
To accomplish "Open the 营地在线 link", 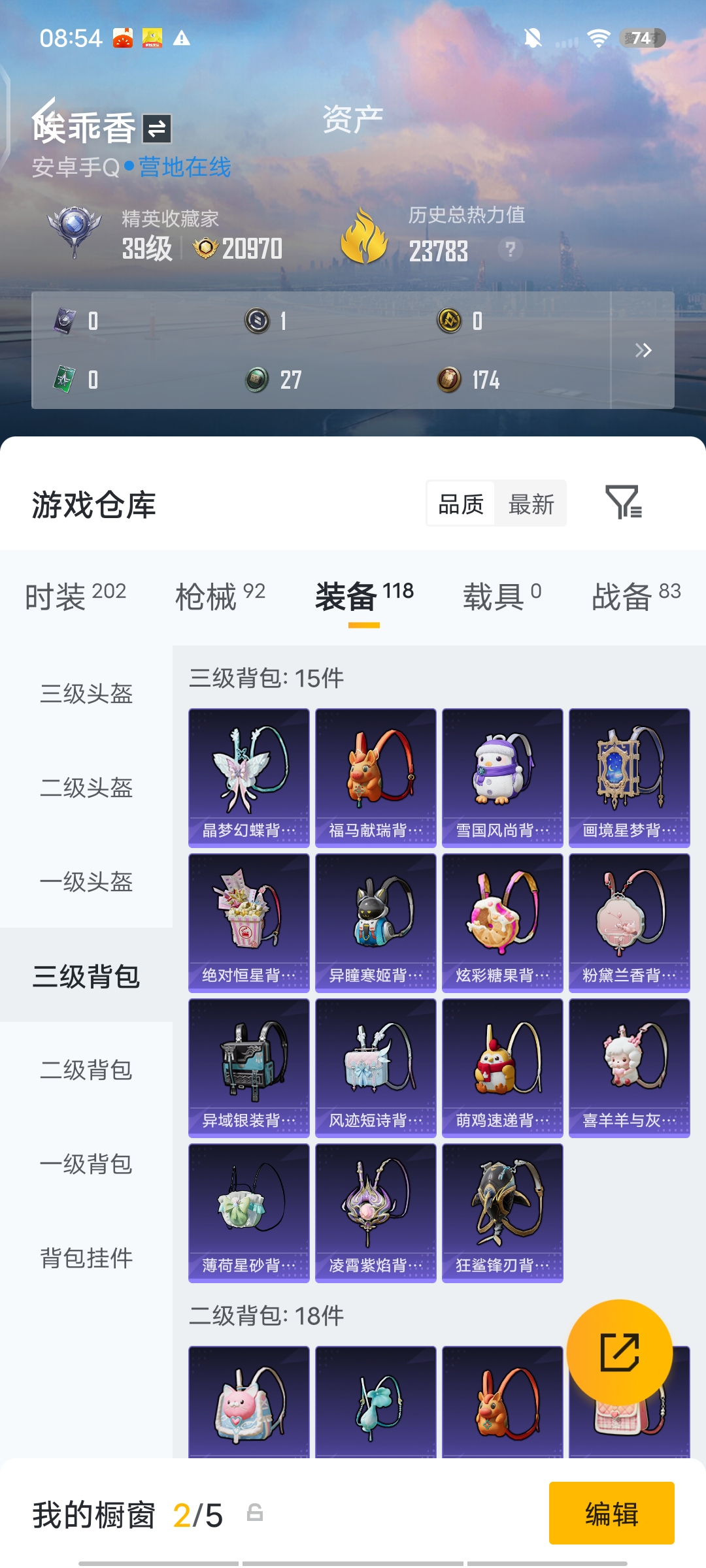I will click(x=184, y=167).
